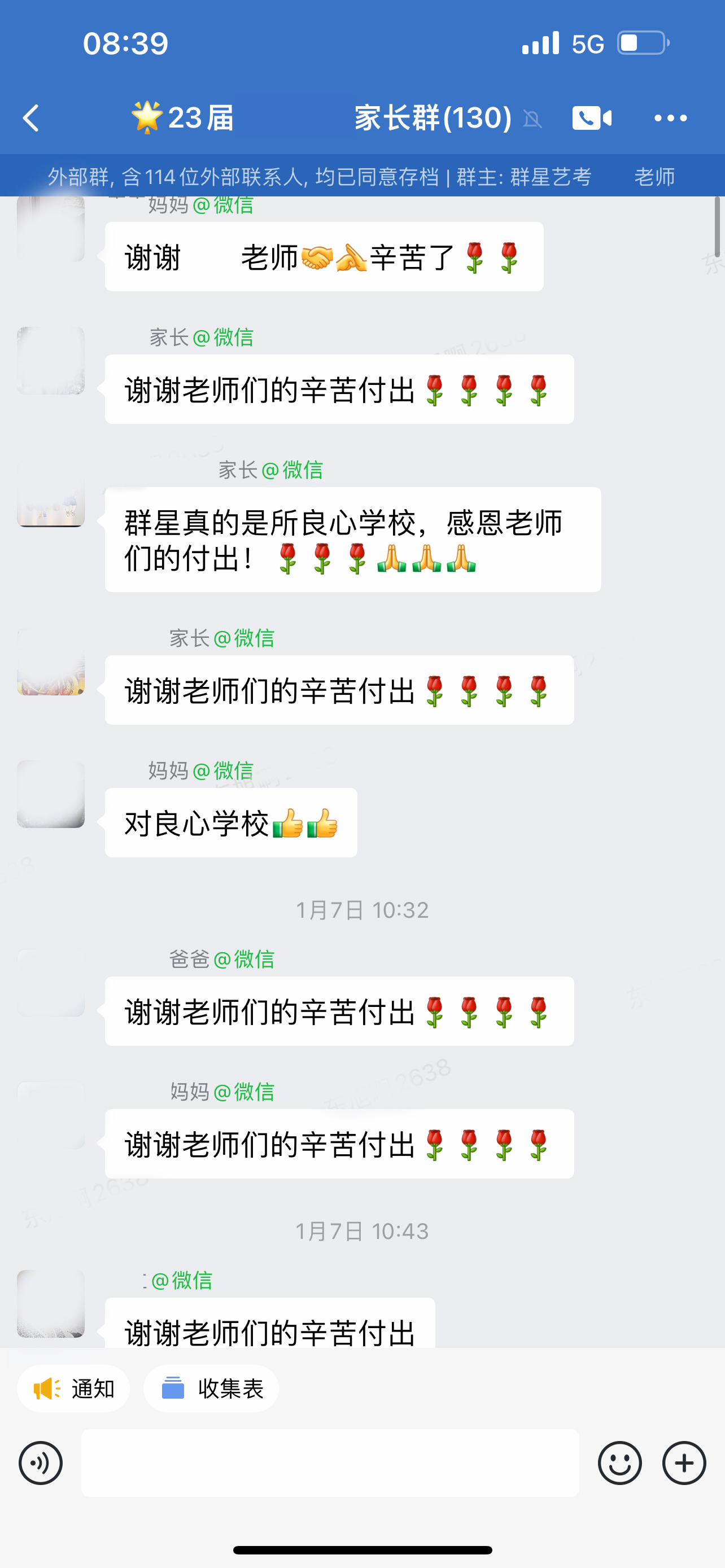Open the three-dot chat menu
This screenshot has width=725, height=1568.
click(670, 118)
